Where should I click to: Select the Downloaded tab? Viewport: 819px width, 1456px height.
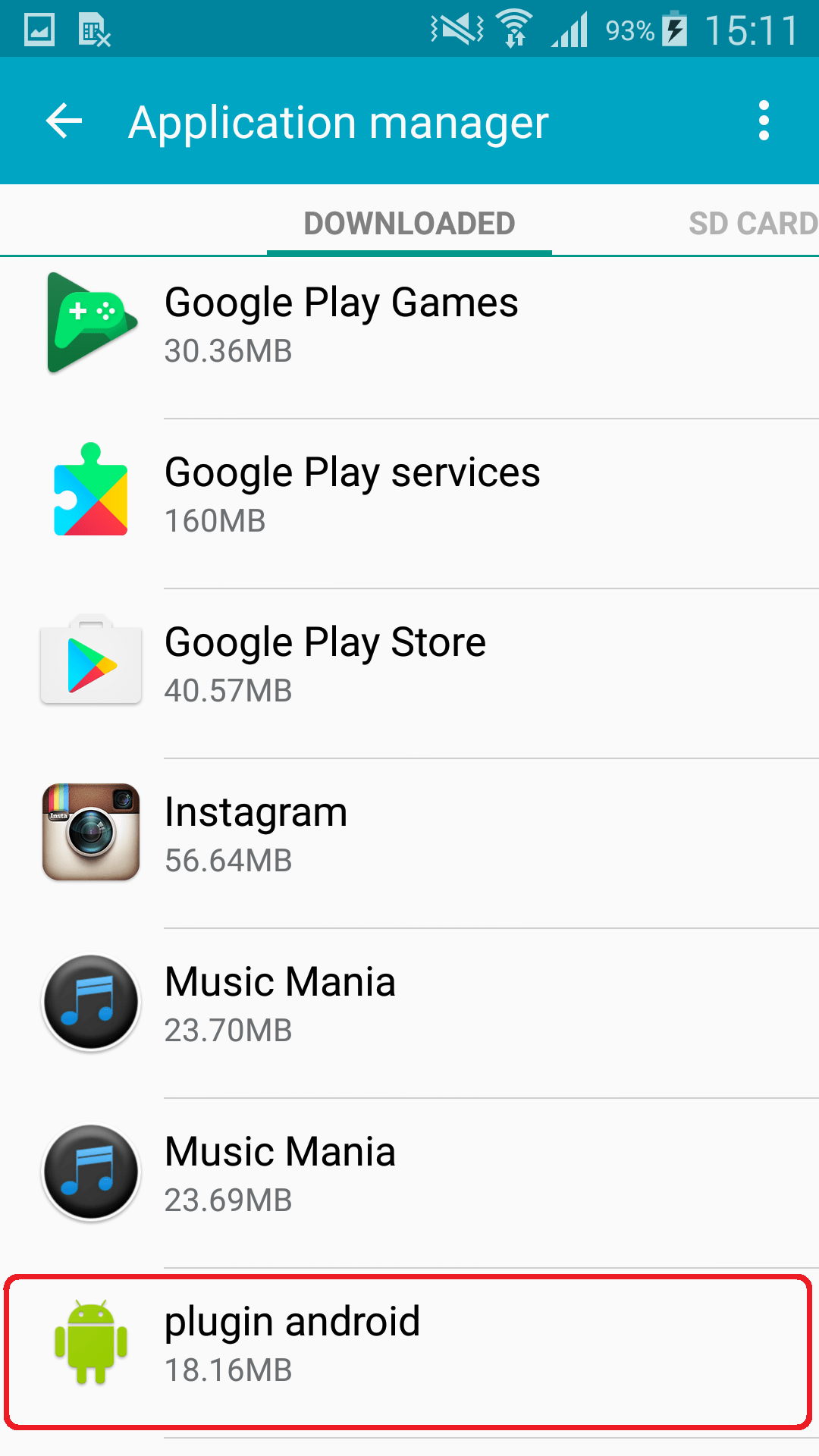click(x=409, y=224)
